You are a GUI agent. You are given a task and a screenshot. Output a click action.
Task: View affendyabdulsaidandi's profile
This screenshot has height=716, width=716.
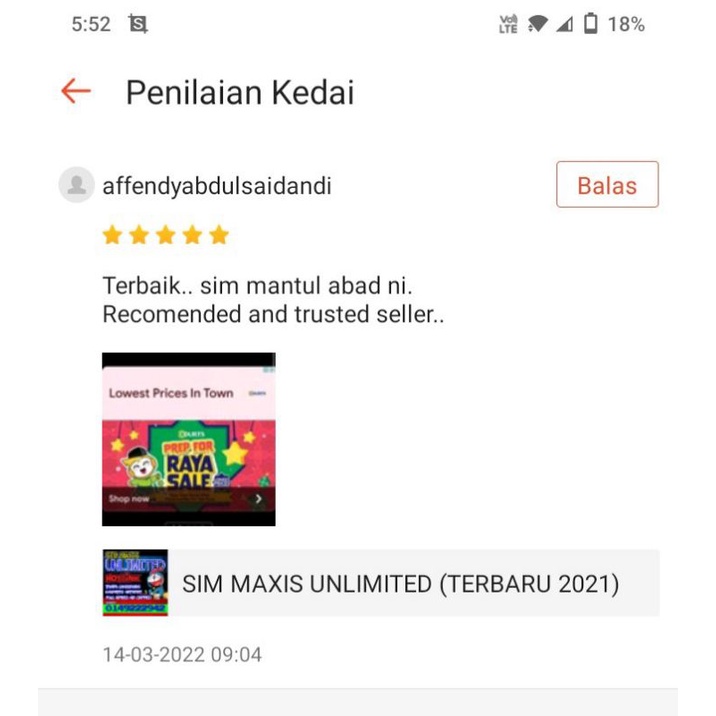point(216,186)
